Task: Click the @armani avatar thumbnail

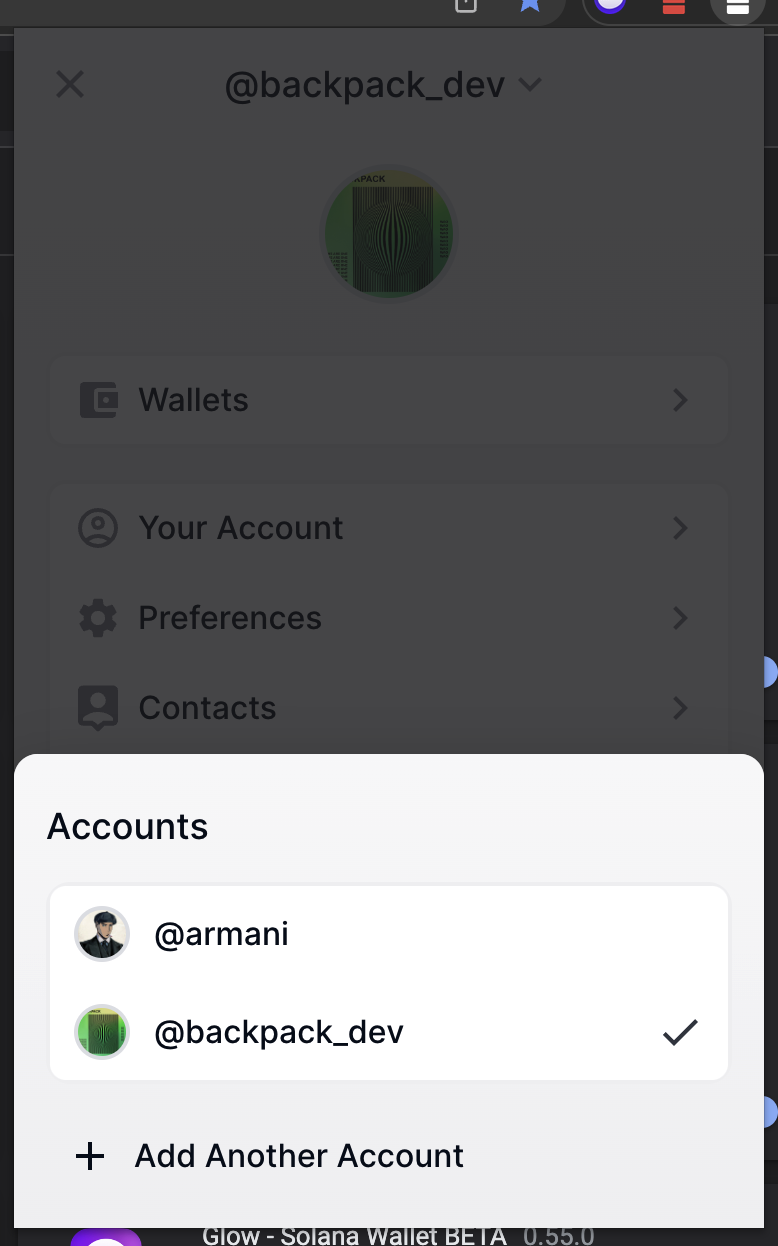Action: coord(102,933)
